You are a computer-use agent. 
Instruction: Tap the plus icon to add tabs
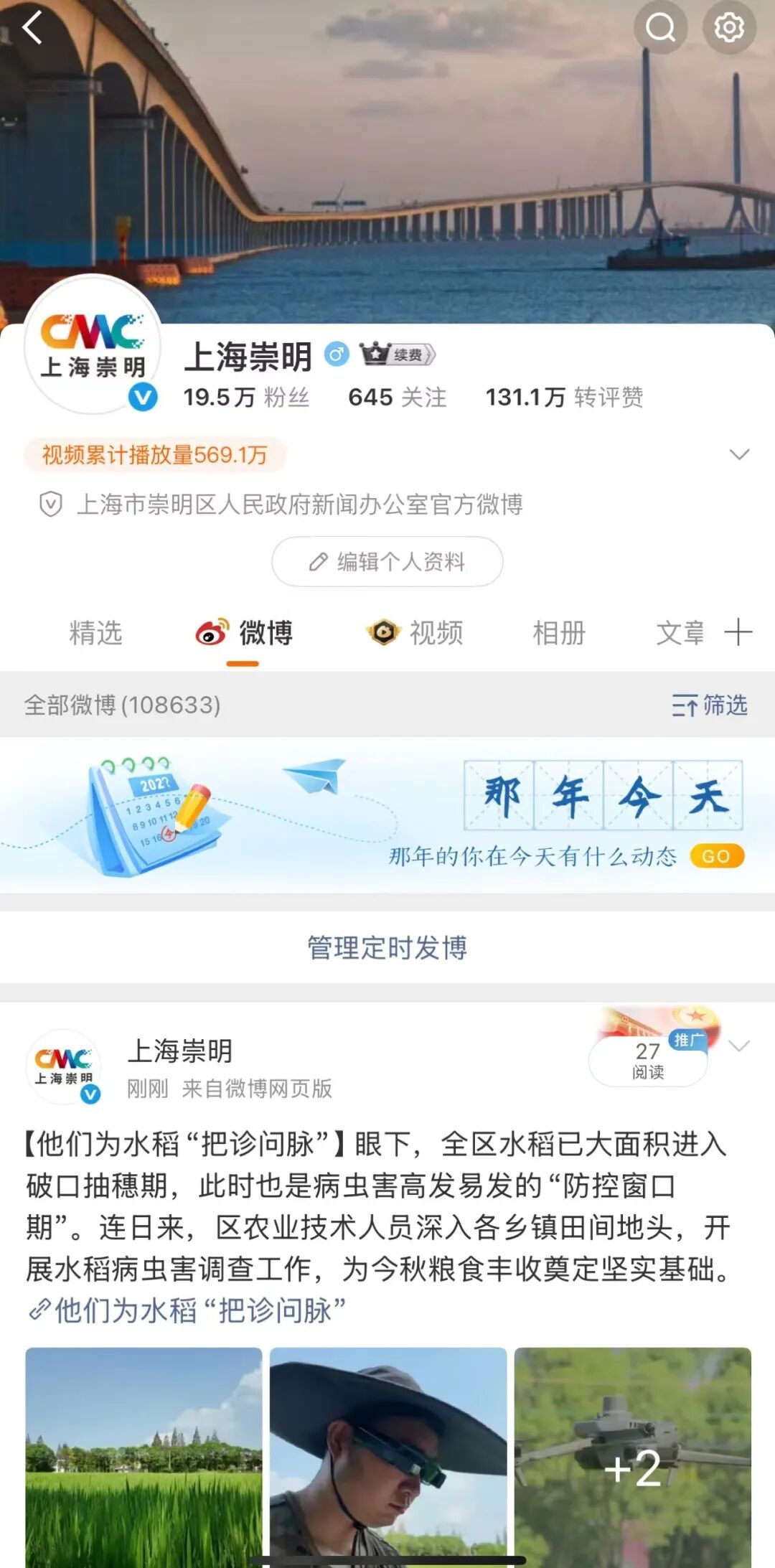click(738, 633)
